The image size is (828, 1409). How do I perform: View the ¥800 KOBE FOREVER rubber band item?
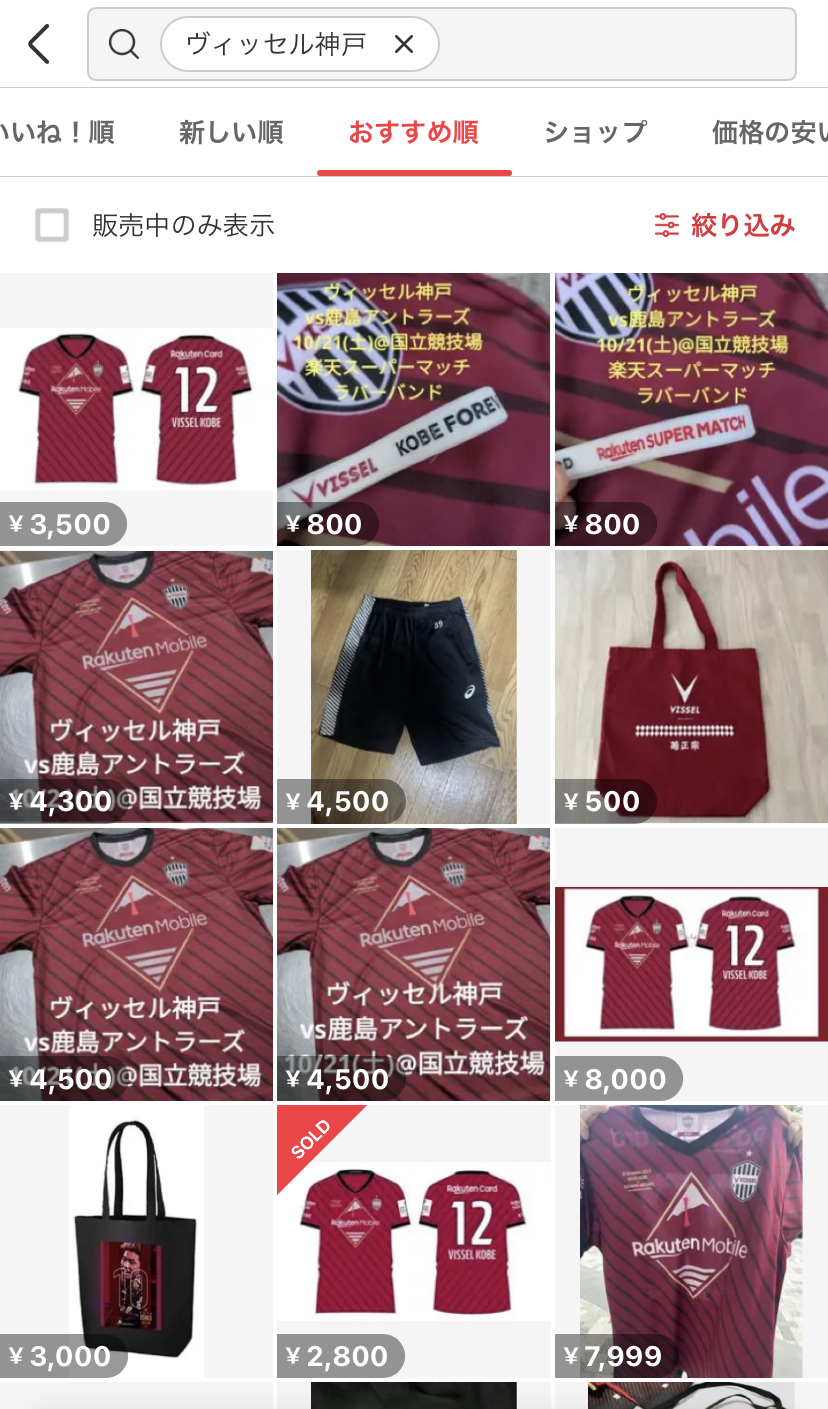coord(413,410)
